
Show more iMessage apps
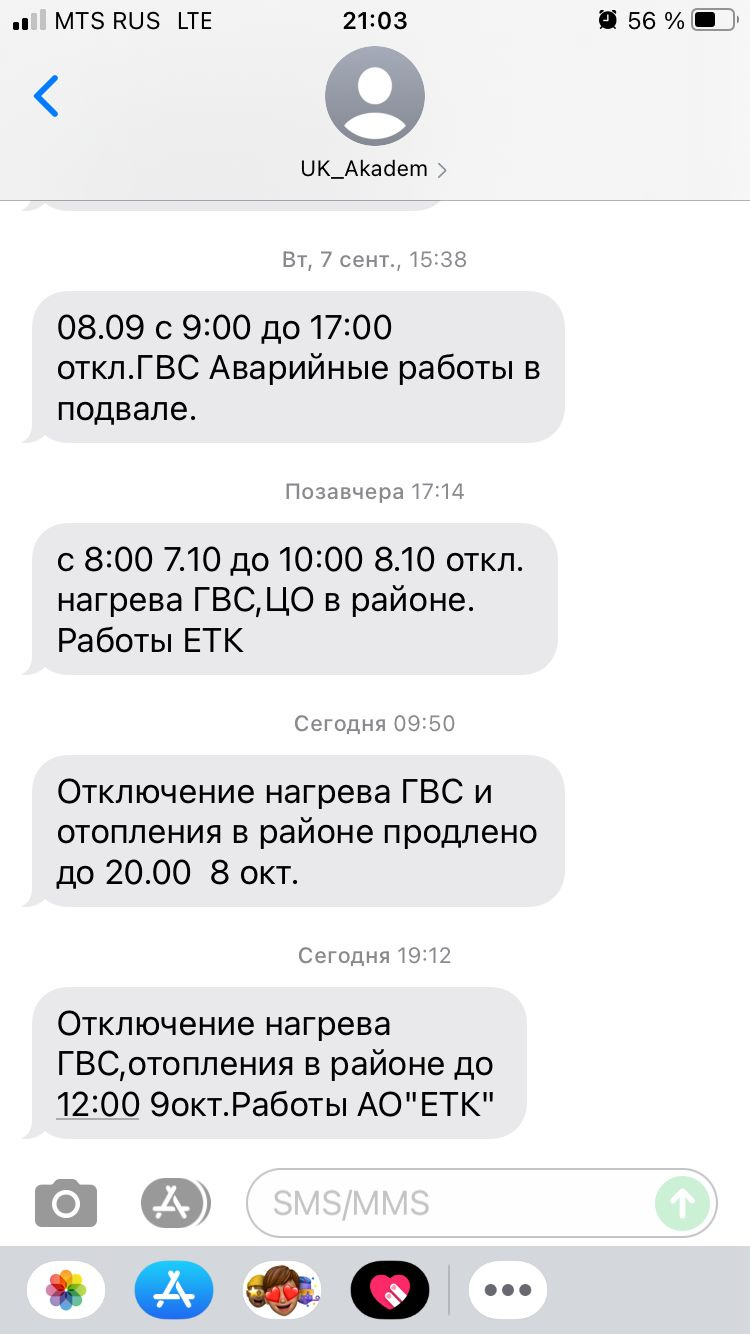tap(508, 1290)
